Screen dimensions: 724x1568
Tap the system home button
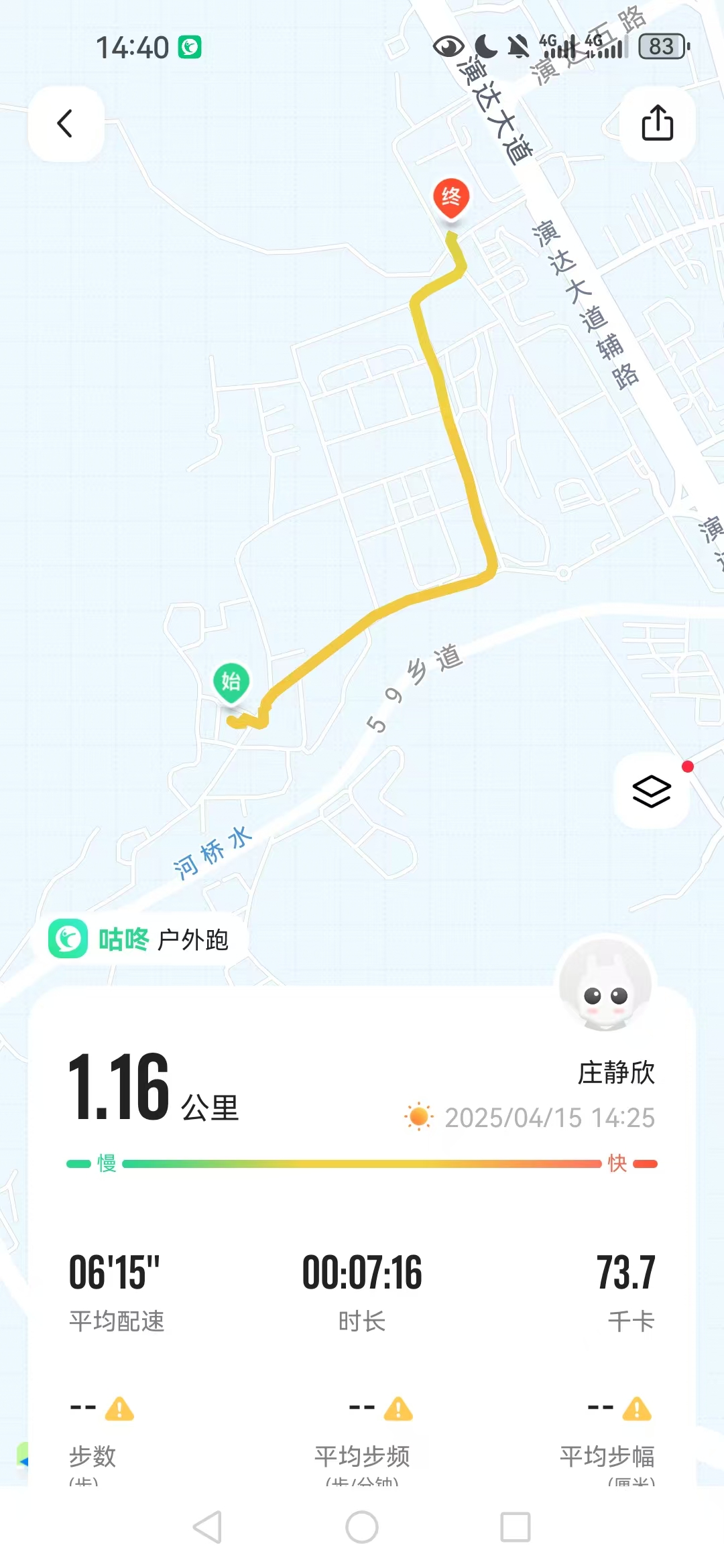click(362, 1528)
